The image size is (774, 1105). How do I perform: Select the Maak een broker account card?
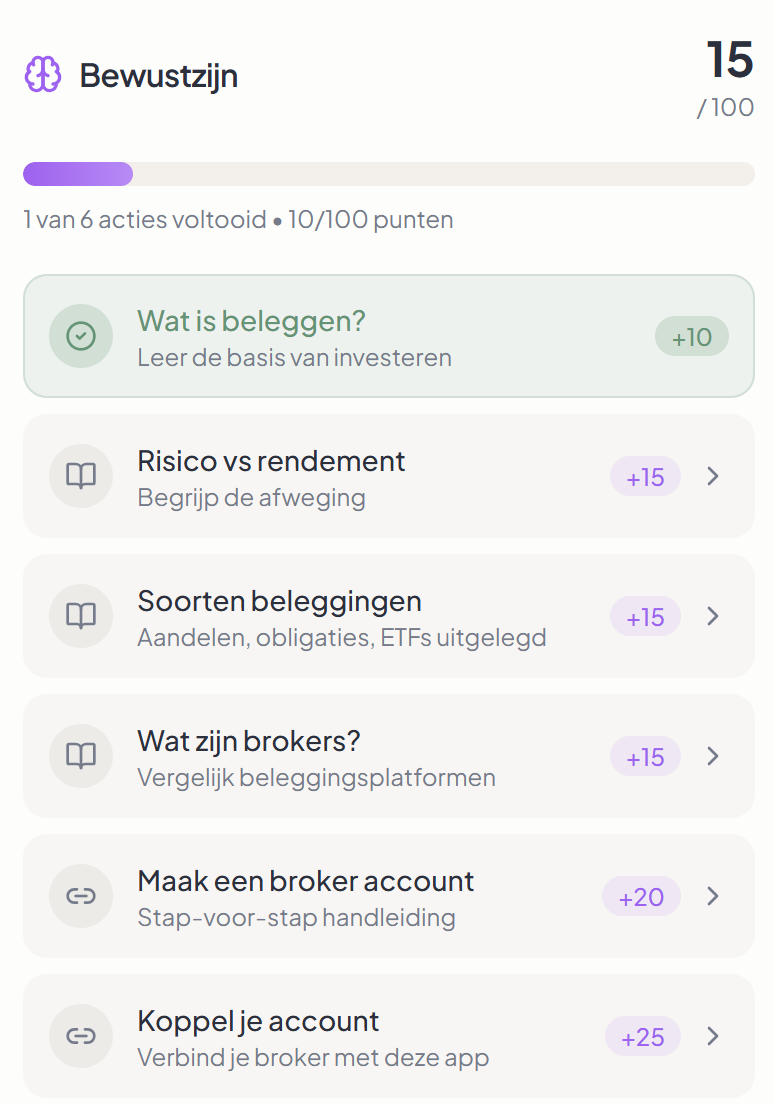point(387,896)
